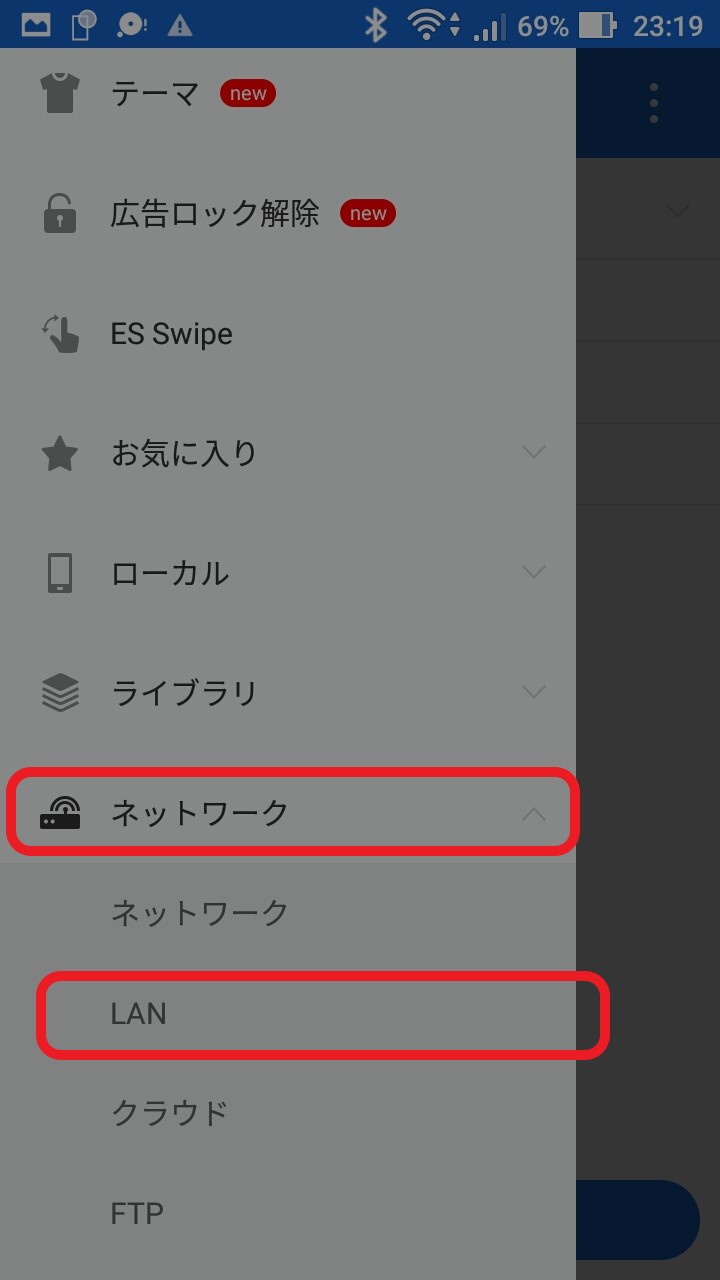Open the テーマ theme menu item
Screen dimensions: 720x1280
(155, 94)
